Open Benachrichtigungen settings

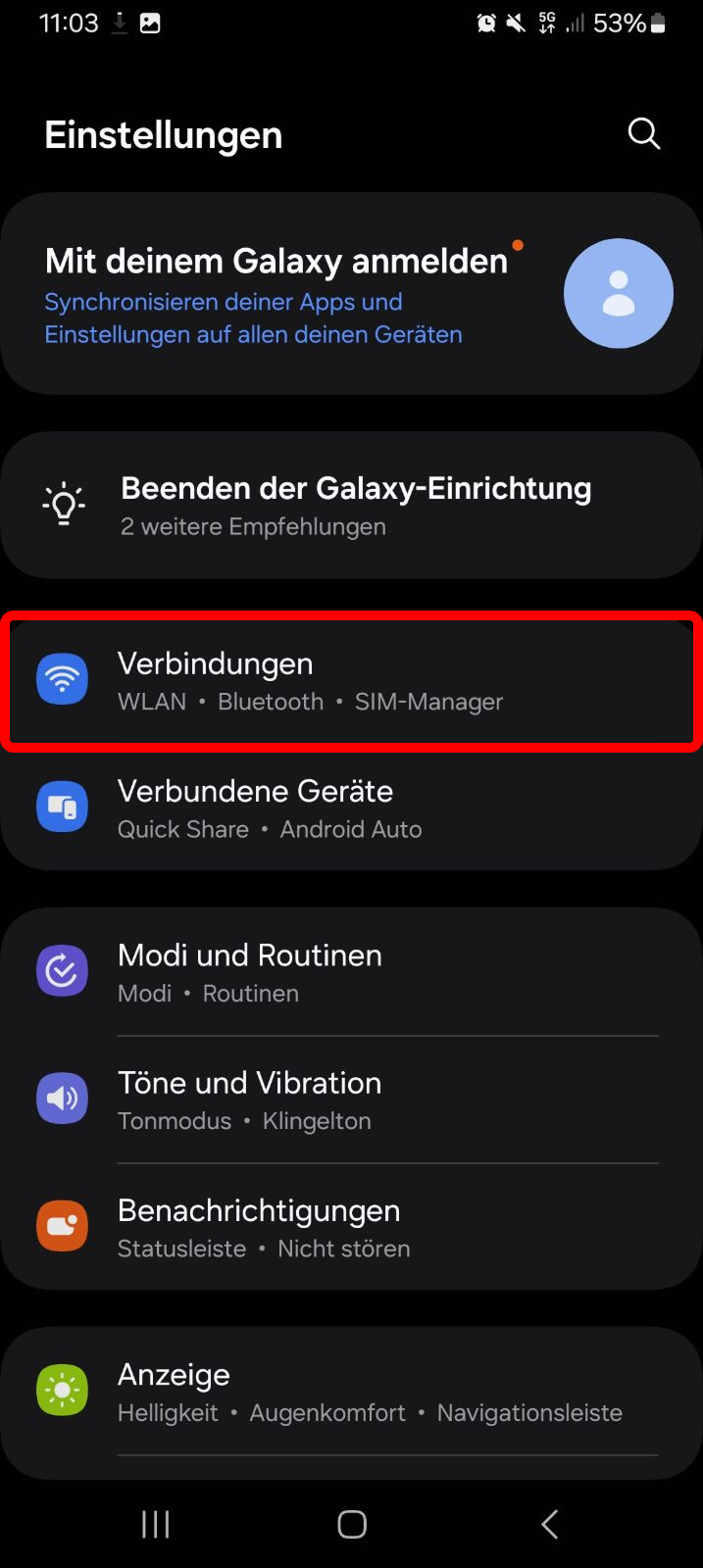click(x=351, y=1227)
